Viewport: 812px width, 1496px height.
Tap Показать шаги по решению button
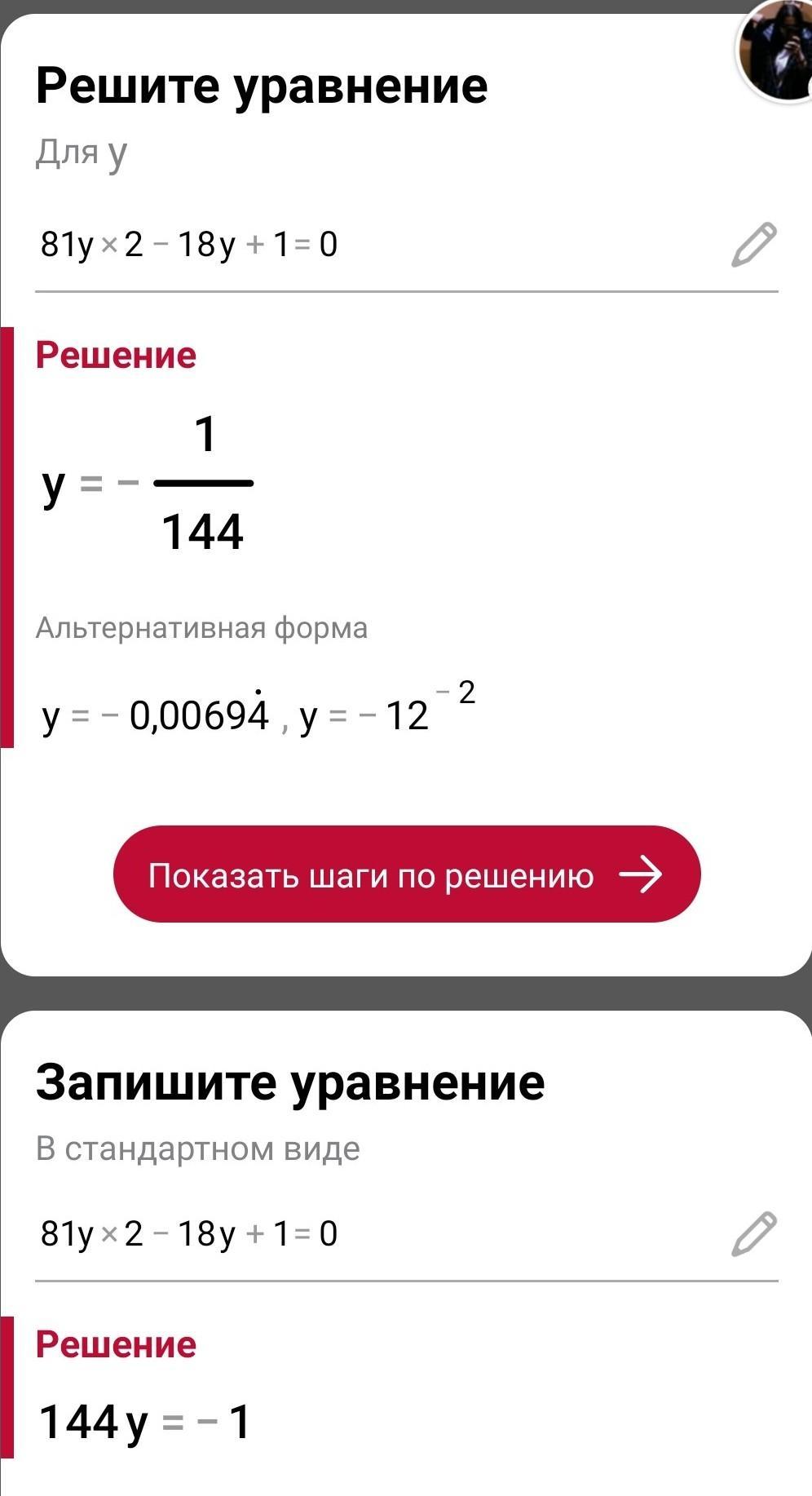point(406,874)
